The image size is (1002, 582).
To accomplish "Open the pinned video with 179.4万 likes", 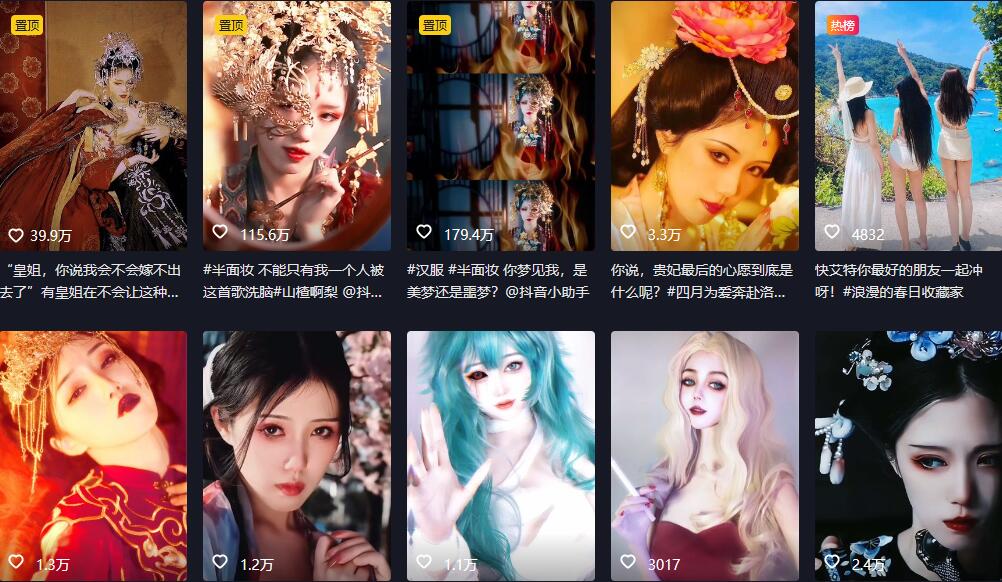I will (500, 125).
